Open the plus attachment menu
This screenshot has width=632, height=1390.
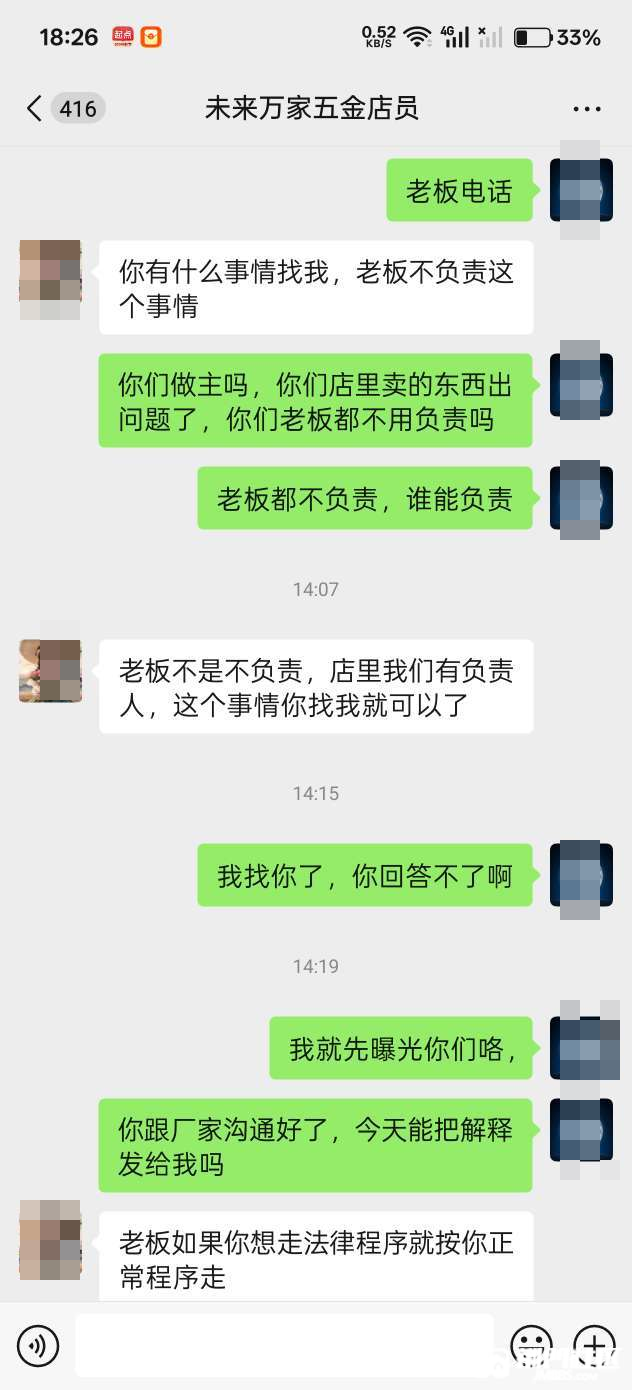point(594,1346)
